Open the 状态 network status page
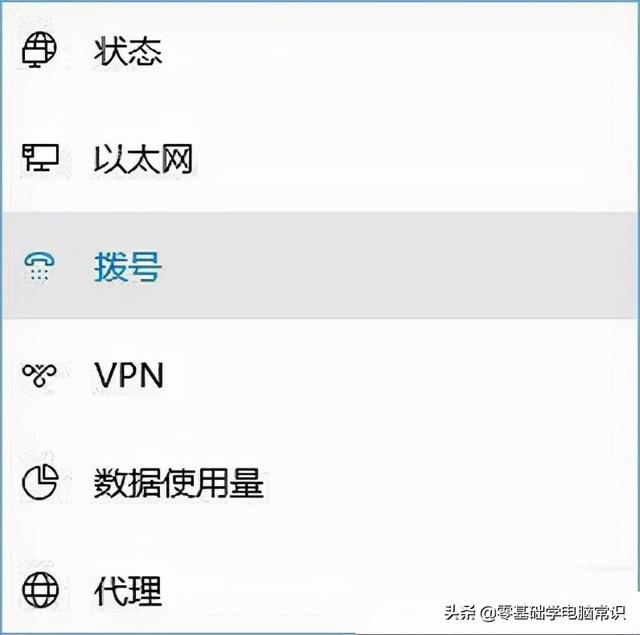This screenshot has height=635, width=640. [x=127, y=50]
